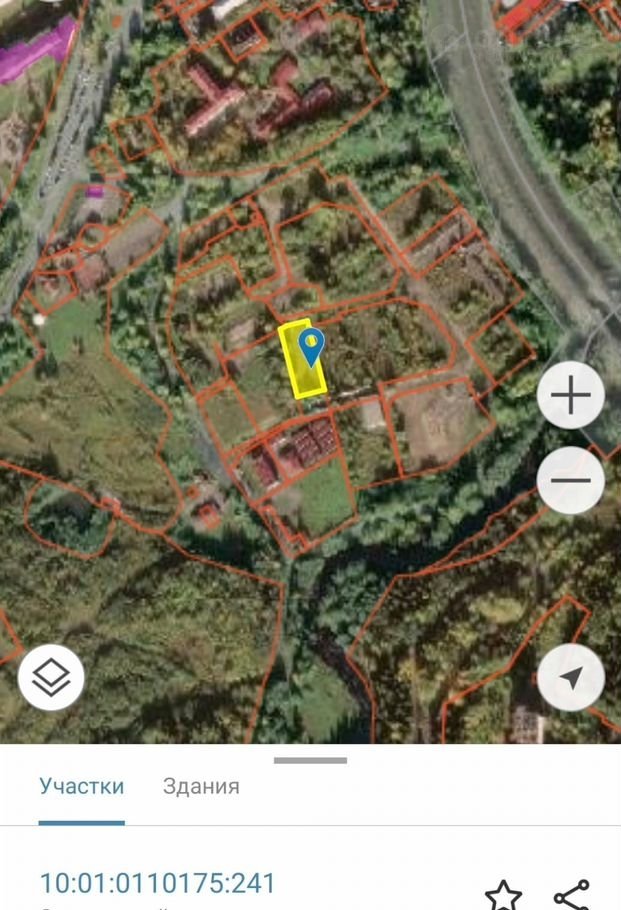Open the map layers selector
Viewport: 621px width, 910px height.
point(51,678)
